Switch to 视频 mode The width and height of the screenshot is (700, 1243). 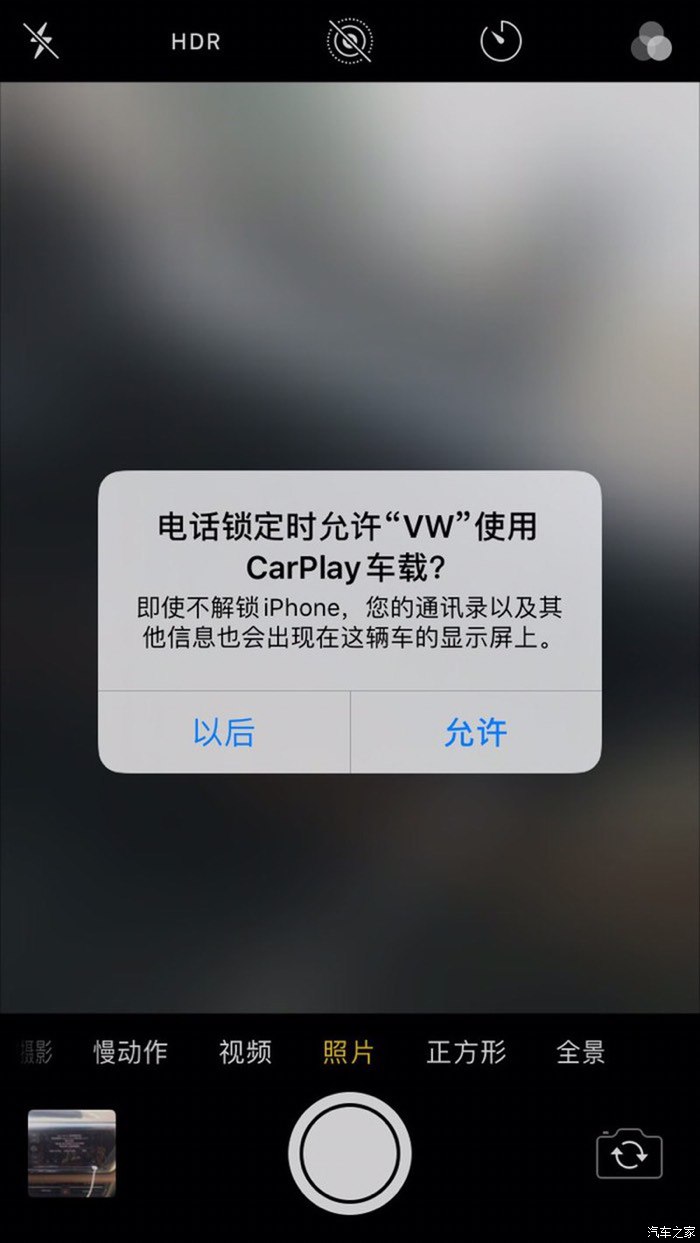245,1052
